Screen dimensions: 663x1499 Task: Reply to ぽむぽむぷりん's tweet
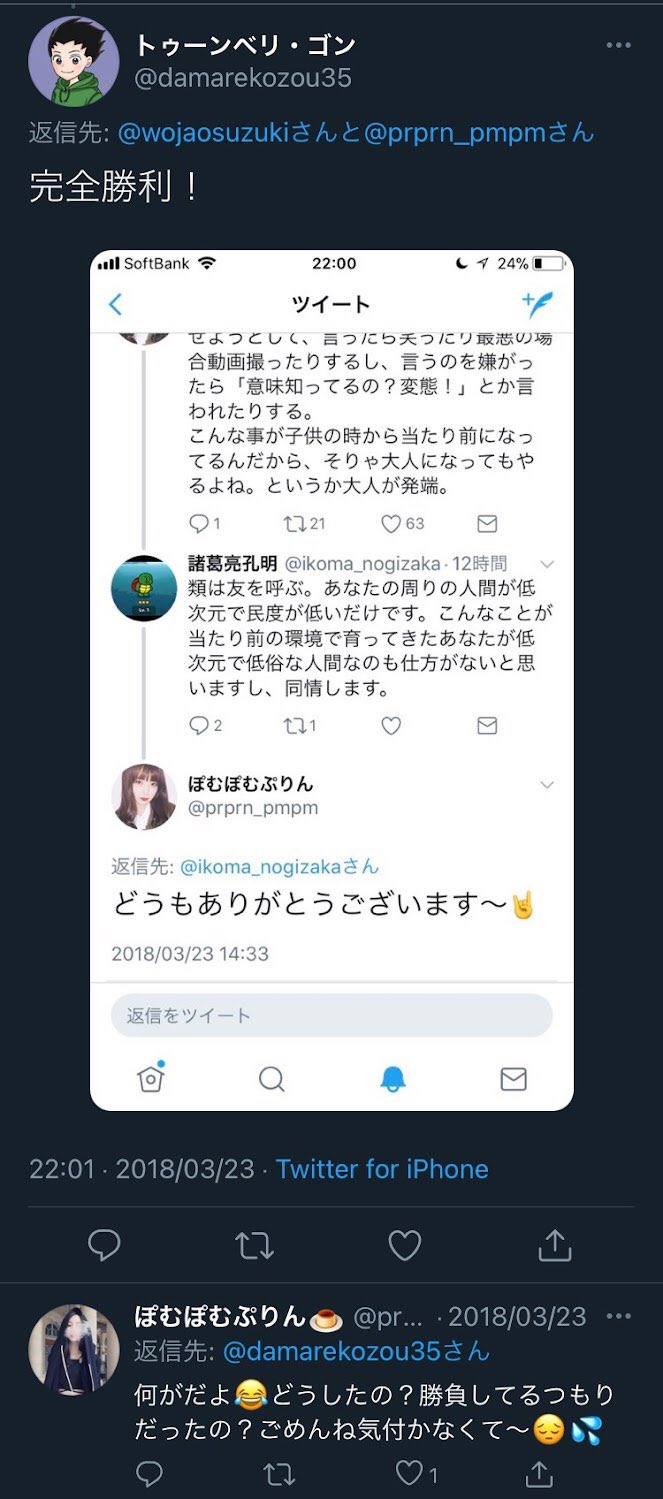pyautogui.click(x=149, y=1472)
